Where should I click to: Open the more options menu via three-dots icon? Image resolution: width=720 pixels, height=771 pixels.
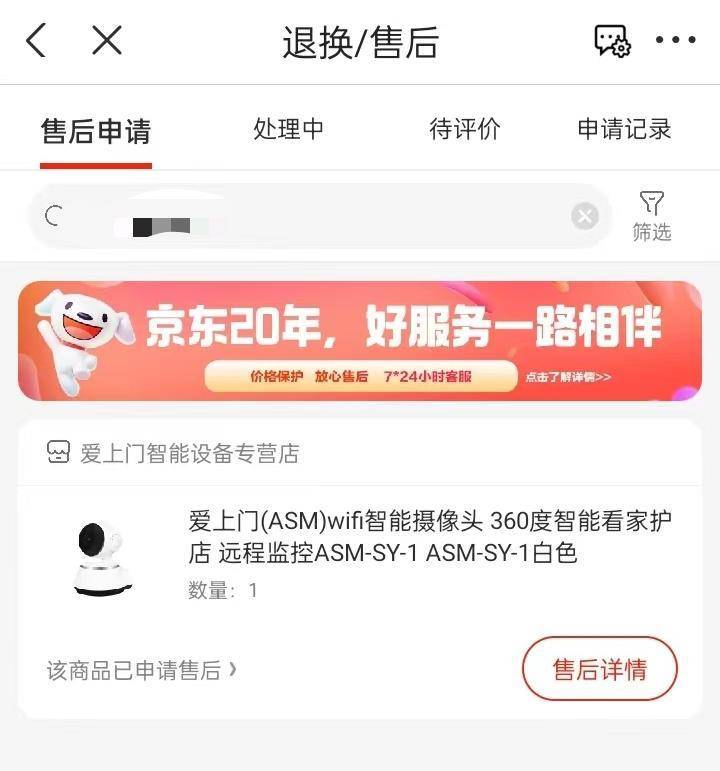point(678,41)
